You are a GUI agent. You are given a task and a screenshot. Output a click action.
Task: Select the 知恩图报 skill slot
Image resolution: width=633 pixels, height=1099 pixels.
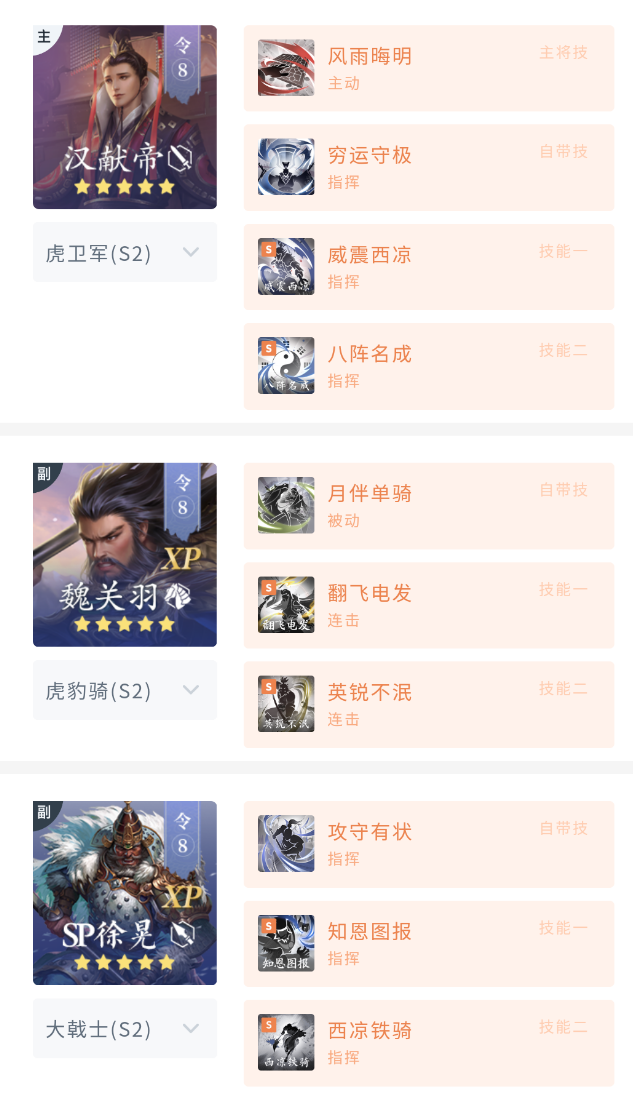pyautogui.click(x=428, y=942)
